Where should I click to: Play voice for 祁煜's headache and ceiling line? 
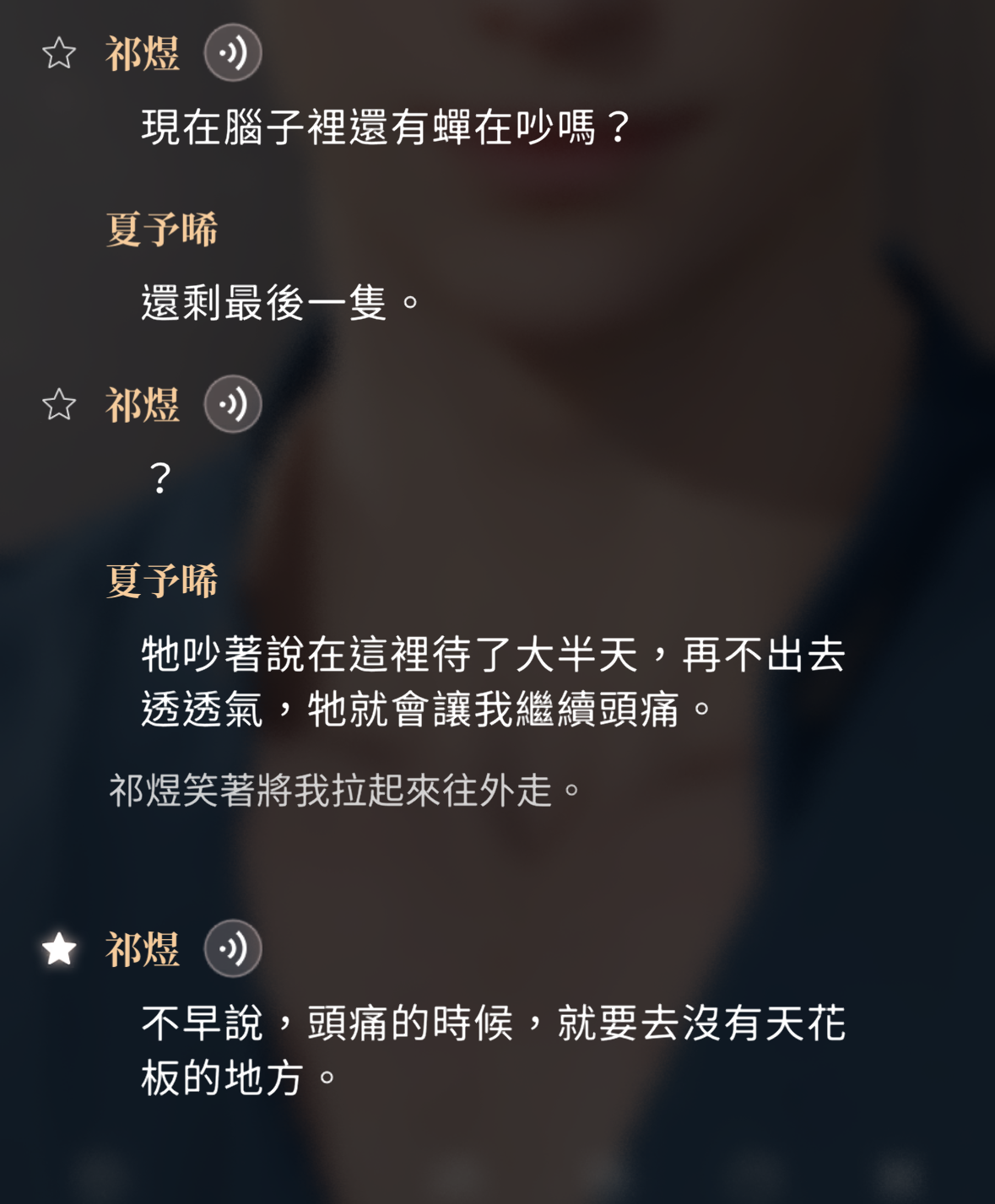pos(233,948)
